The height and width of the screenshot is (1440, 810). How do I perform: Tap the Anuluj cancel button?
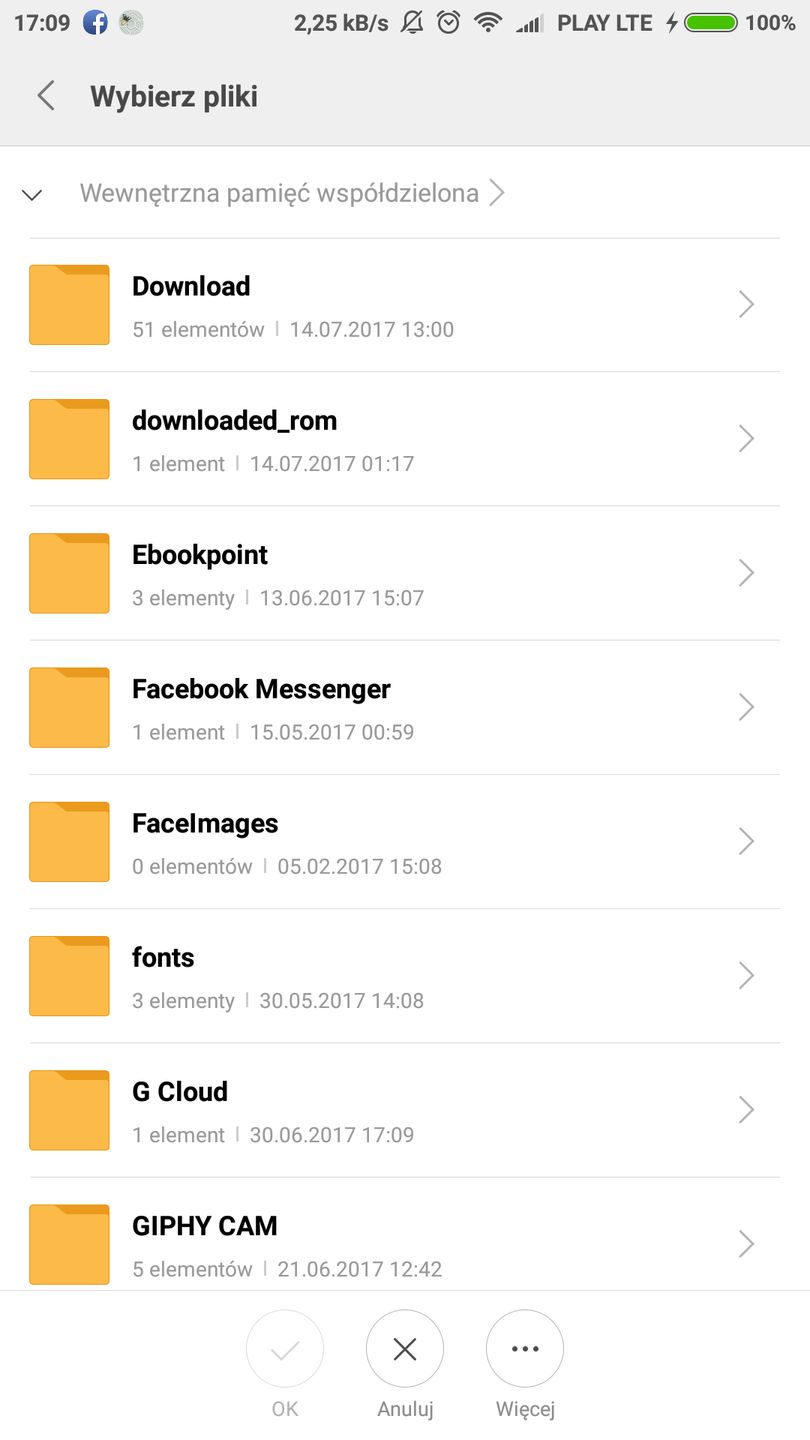405,1350
